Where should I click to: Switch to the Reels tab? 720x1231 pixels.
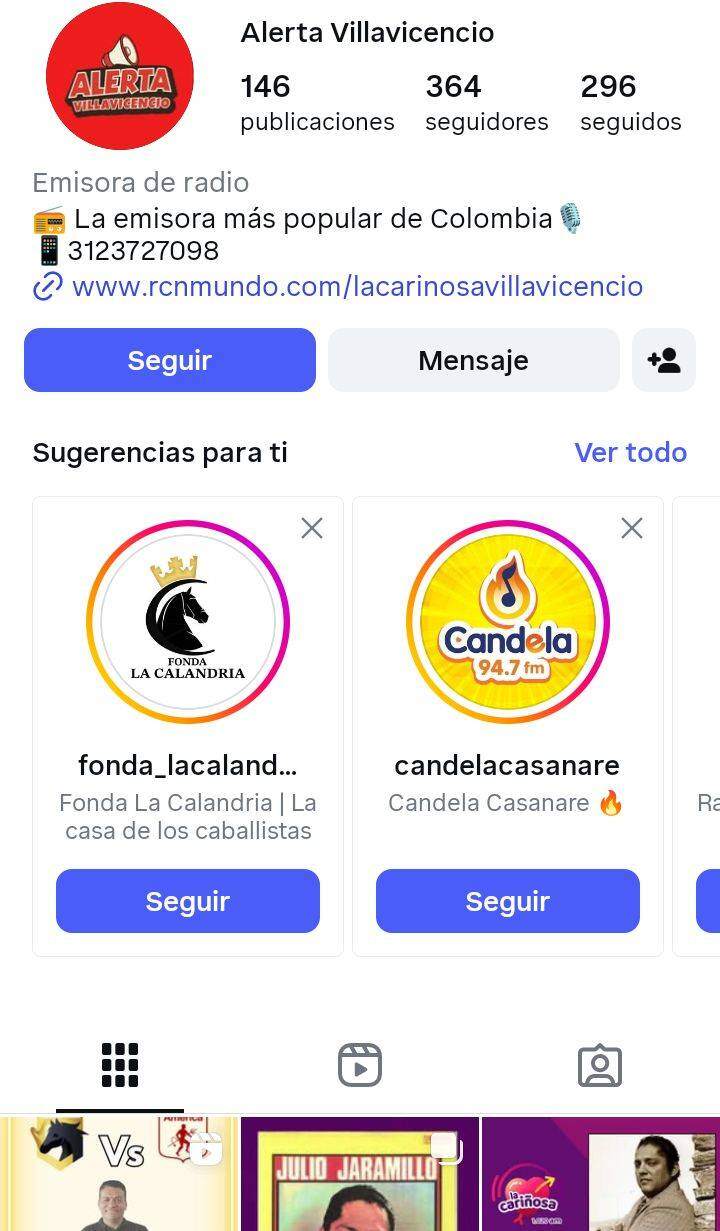click(360, 1065)
